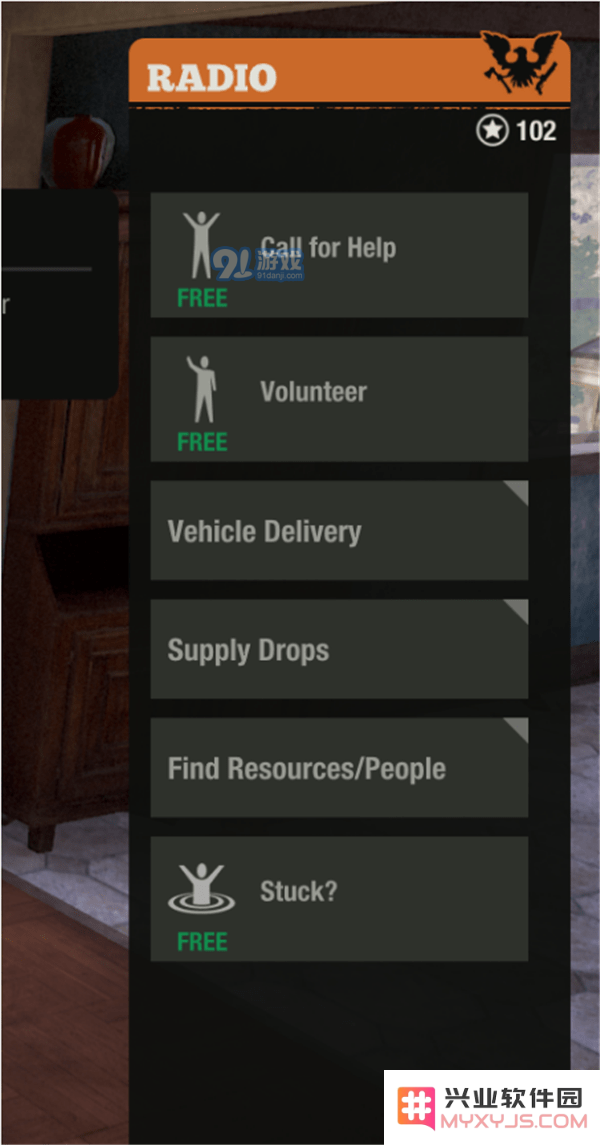
Task: Tap the Stuck? option
Action: click(339, 898)
